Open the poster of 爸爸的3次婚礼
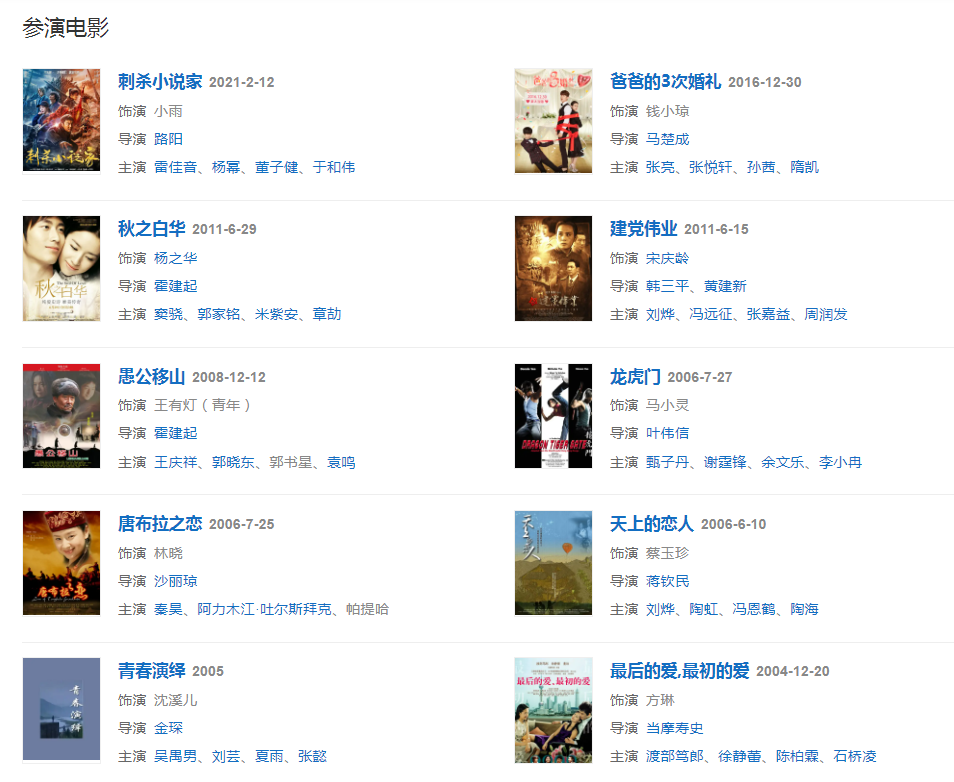 pyautogui.click(x=553, y=121)
